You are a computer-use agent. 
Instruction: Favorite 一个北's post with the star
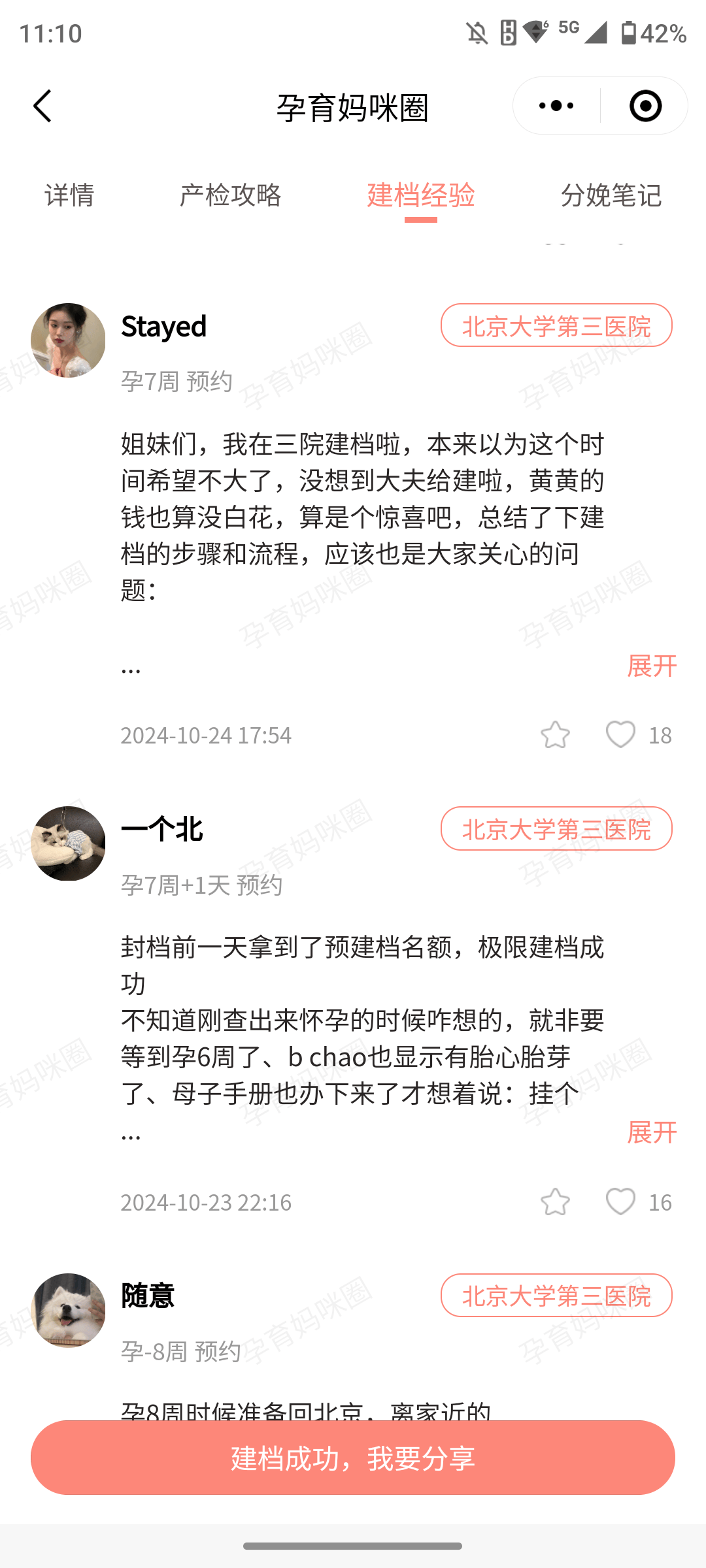pyautogui.click(x=555, y=1202)
